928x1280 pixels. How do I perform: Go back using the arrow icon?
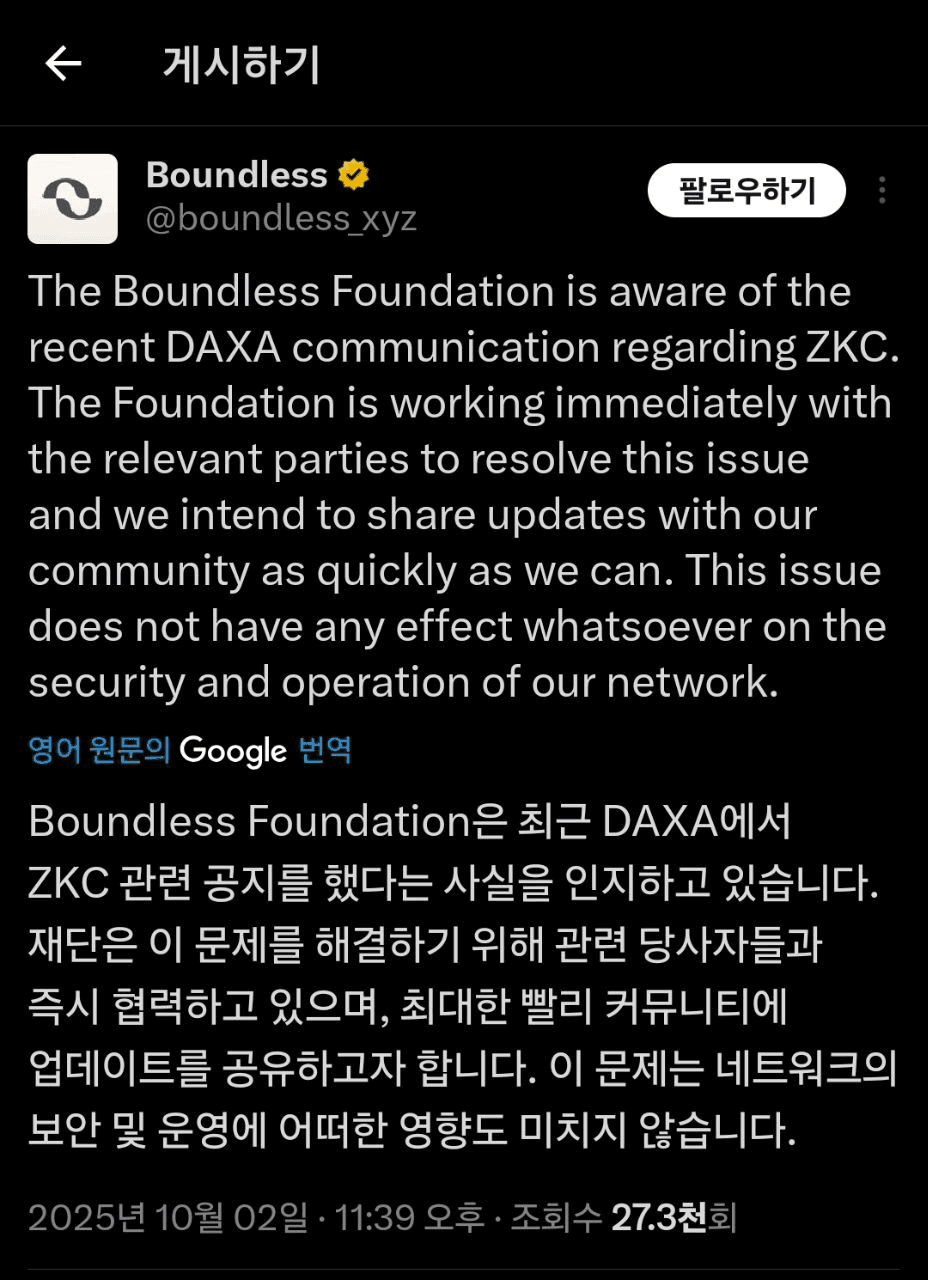(x=63, y=65)
